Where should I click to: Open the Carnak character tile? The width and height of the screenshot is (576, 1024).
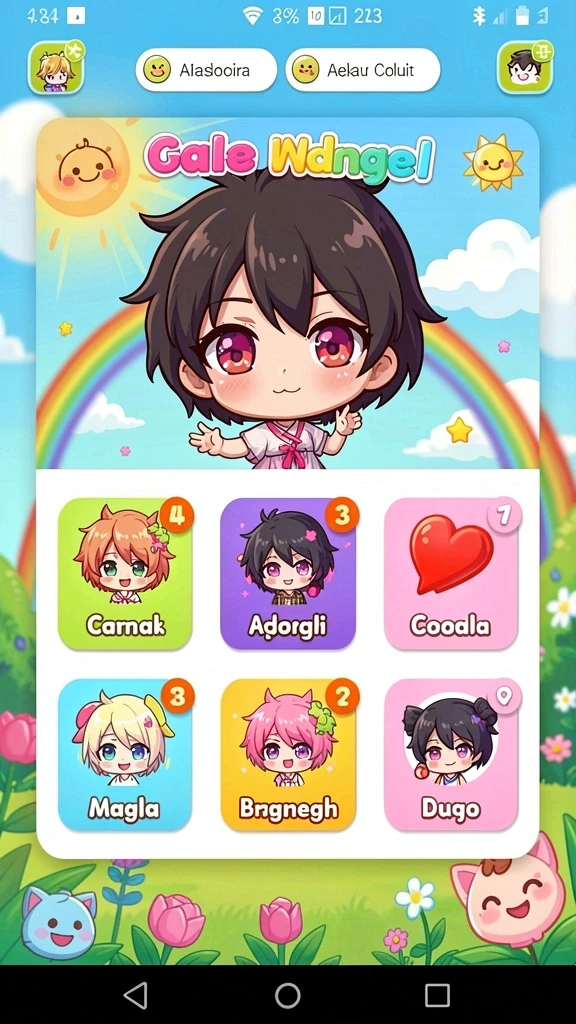tap(125, 573)
